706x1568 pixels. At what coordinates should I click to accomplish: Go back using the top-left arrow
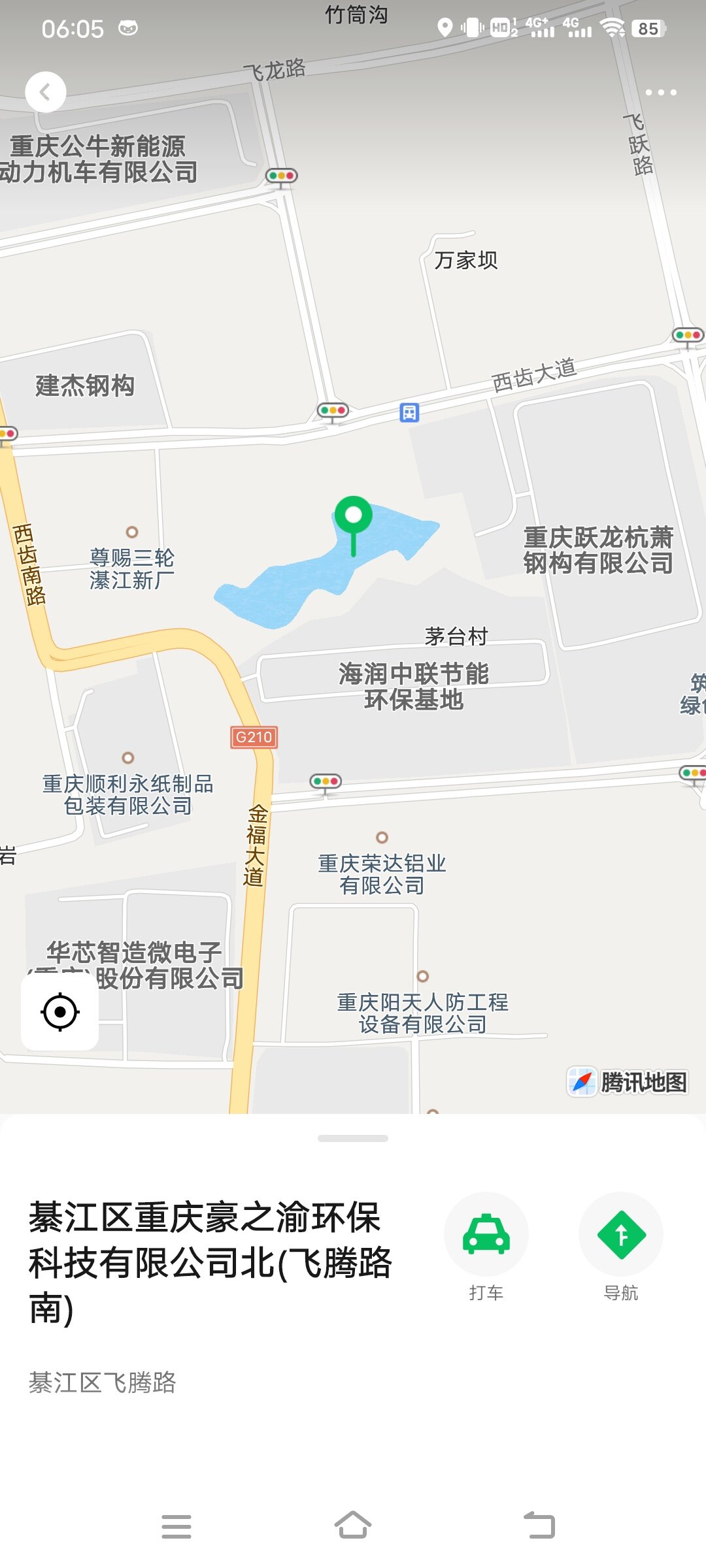(x=45, y=92)
